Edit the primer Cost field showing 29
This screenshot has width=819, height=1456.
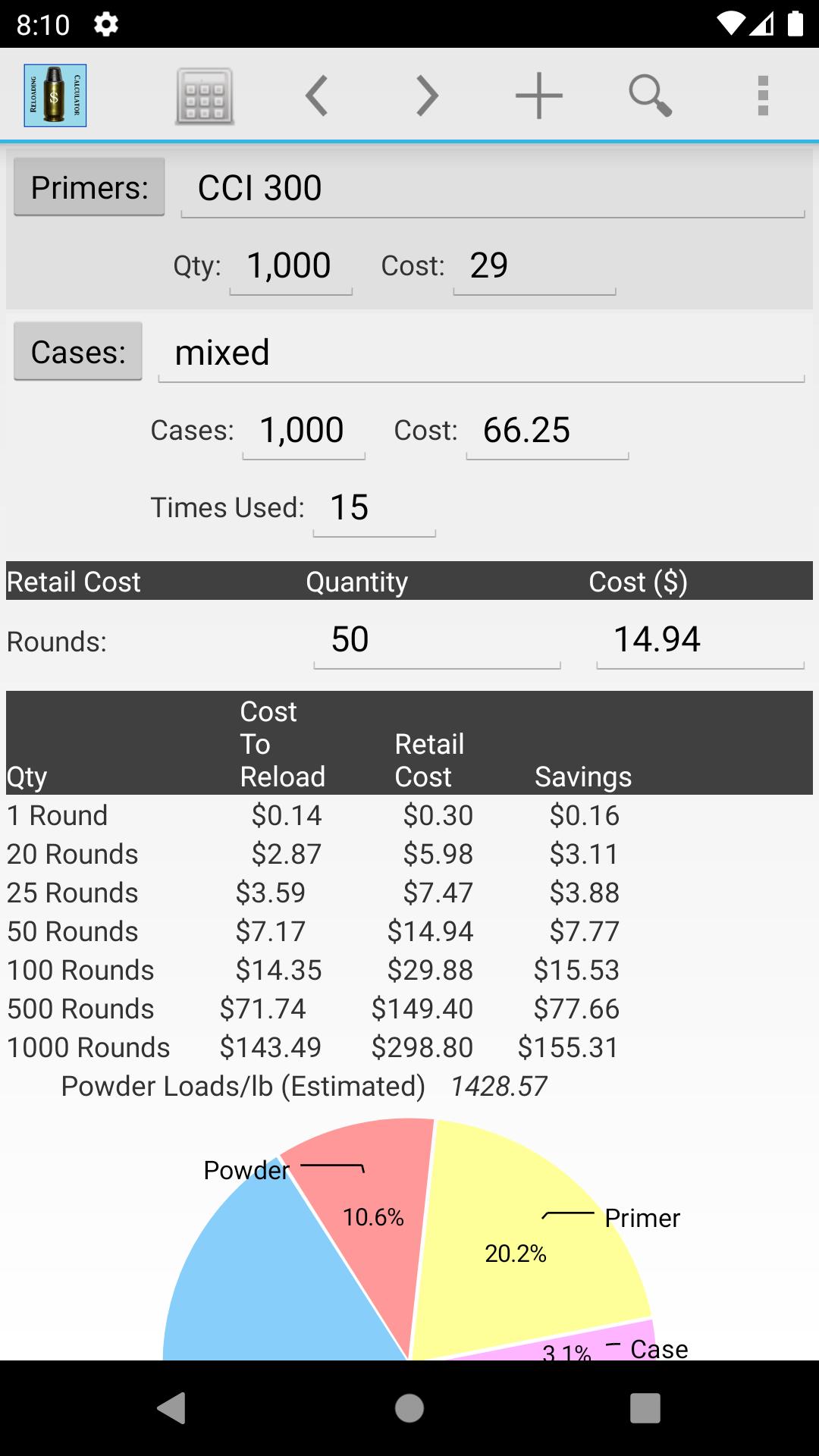(534, 266)
